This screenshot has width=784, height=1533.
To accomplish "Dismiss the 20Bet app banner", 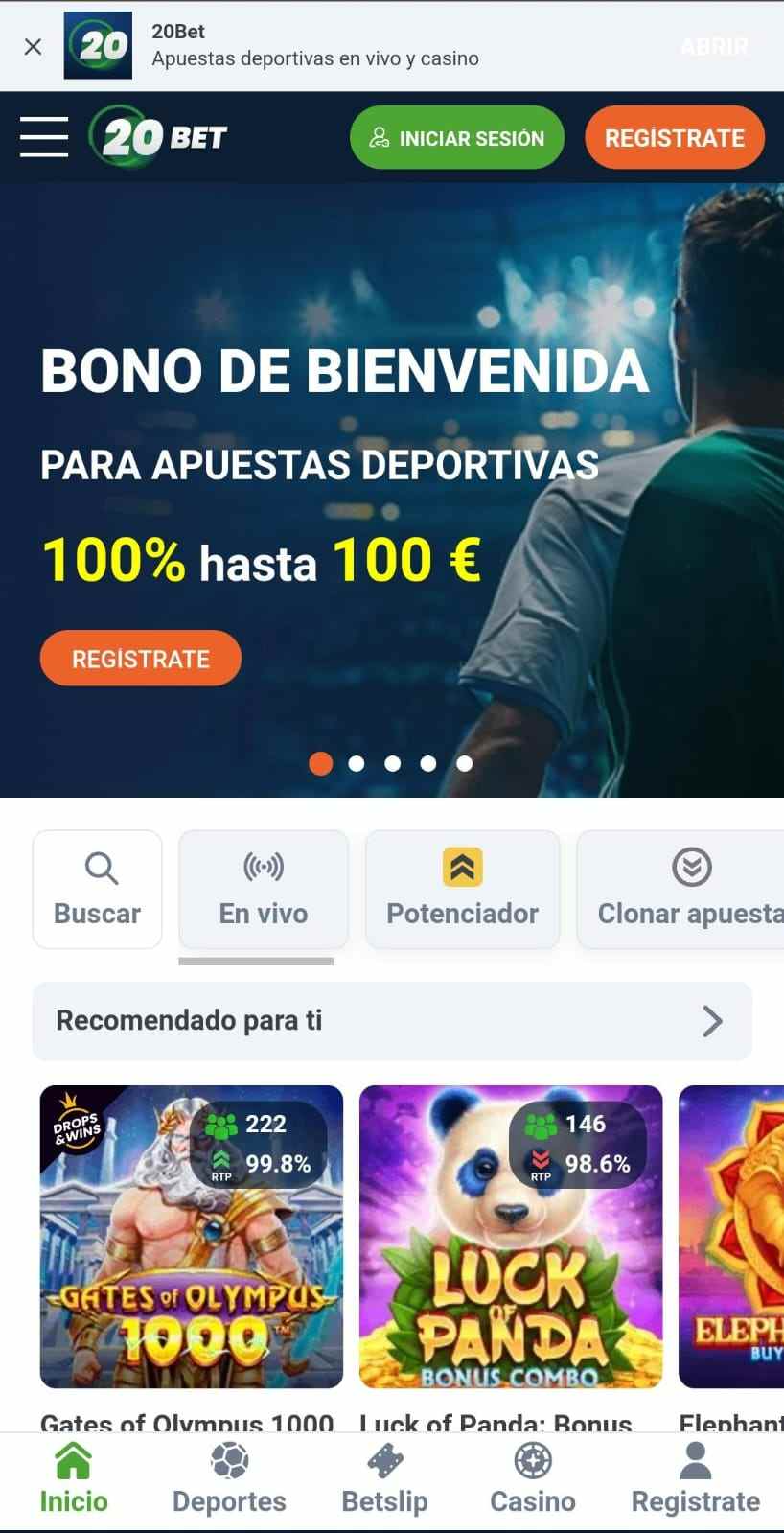I will 33,46.
